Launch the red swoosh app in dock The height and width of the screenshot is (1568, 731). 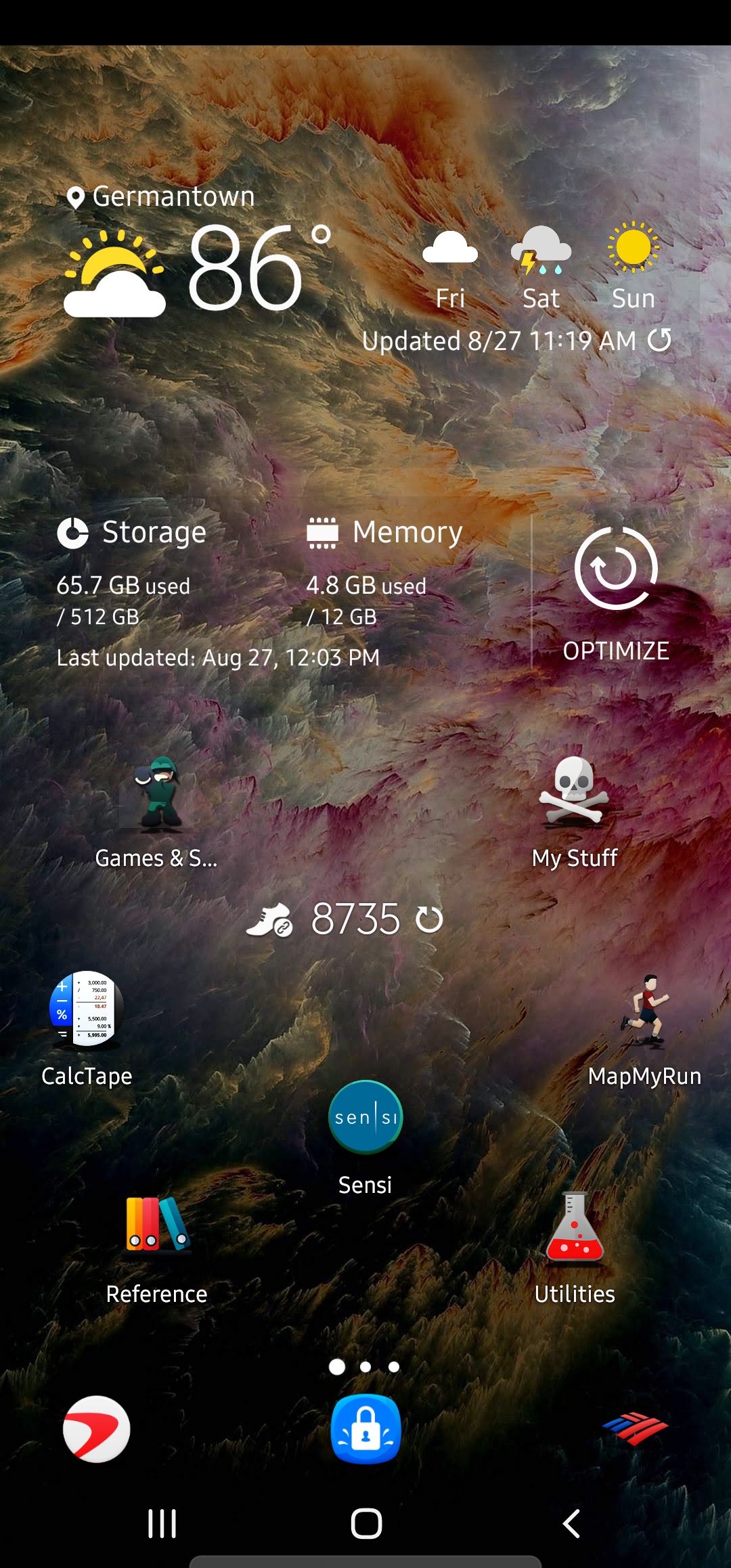pyautogui.click(x=97, y=1429)
